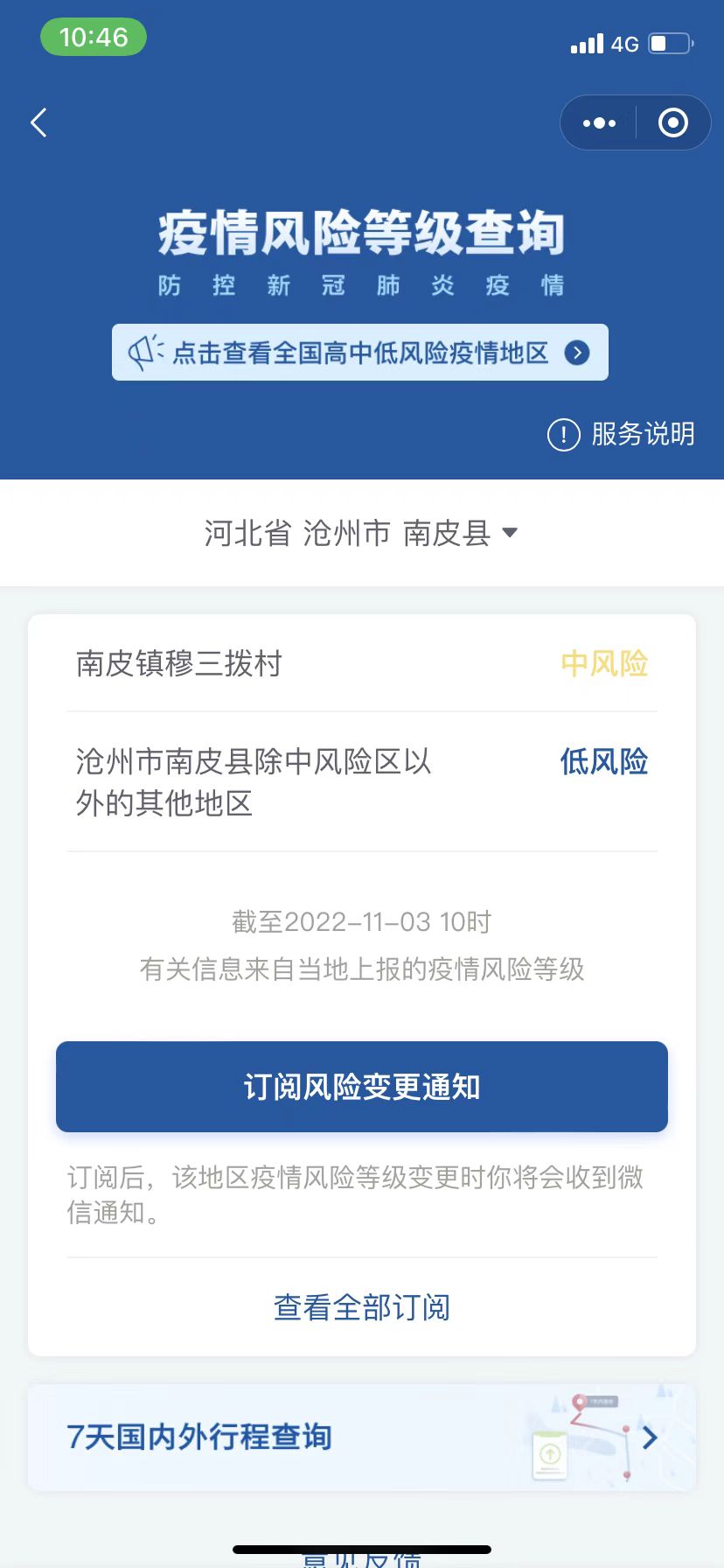
Task: Expand the 河北省 沧州市 南皮县 region picker
Action: [361, 533]
